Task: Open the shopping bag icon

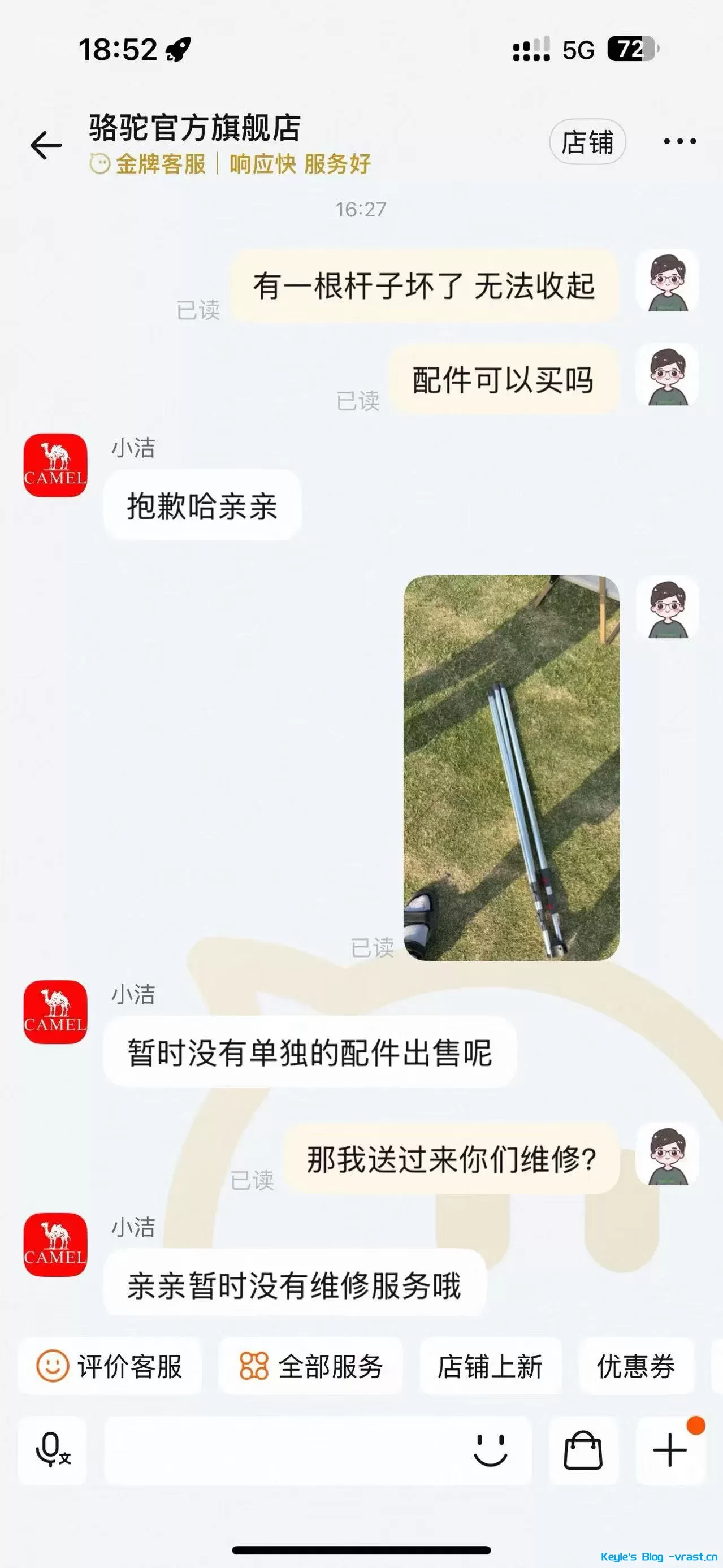Action: 583,1450
